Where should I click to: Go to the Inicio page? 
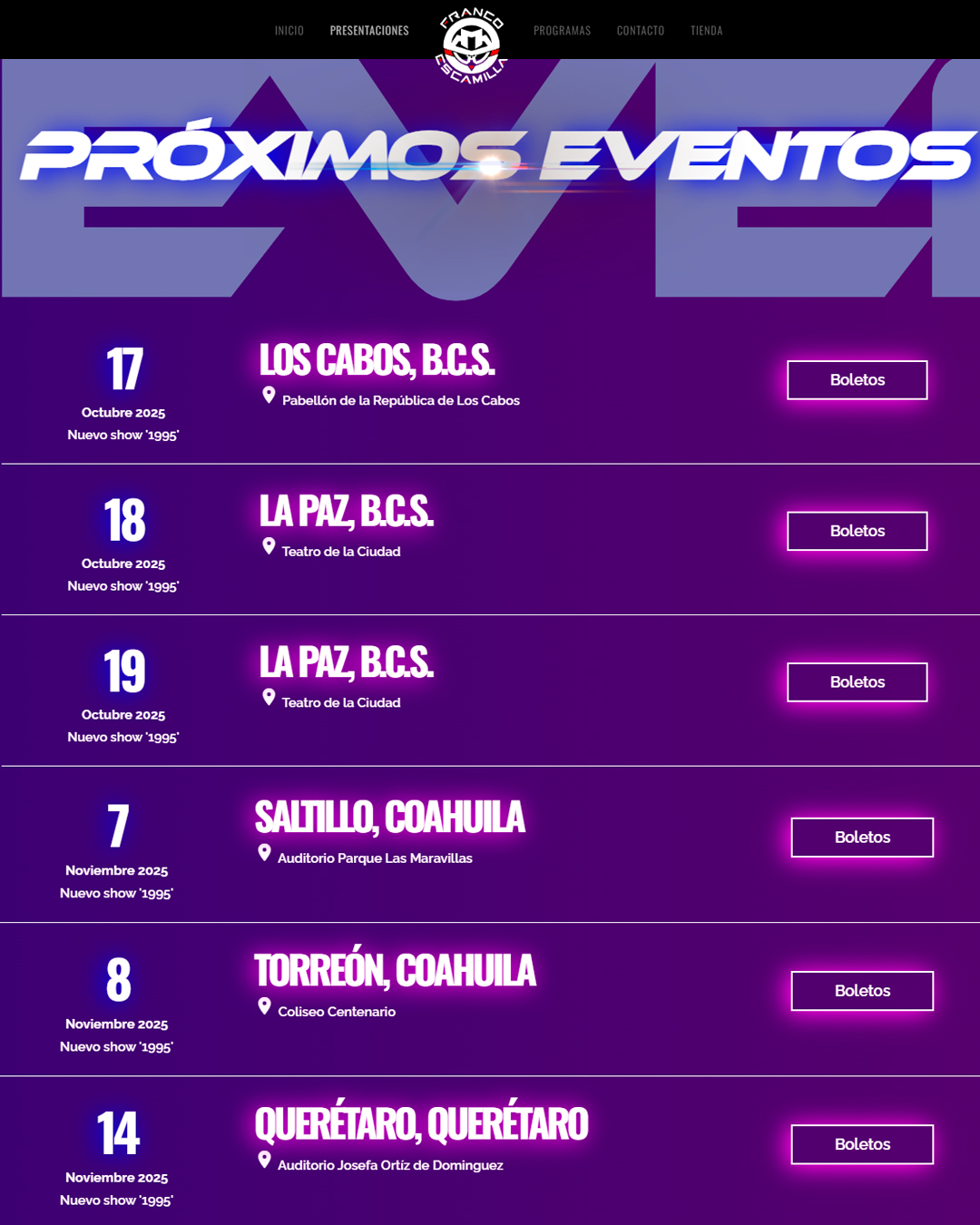[289, 31]
